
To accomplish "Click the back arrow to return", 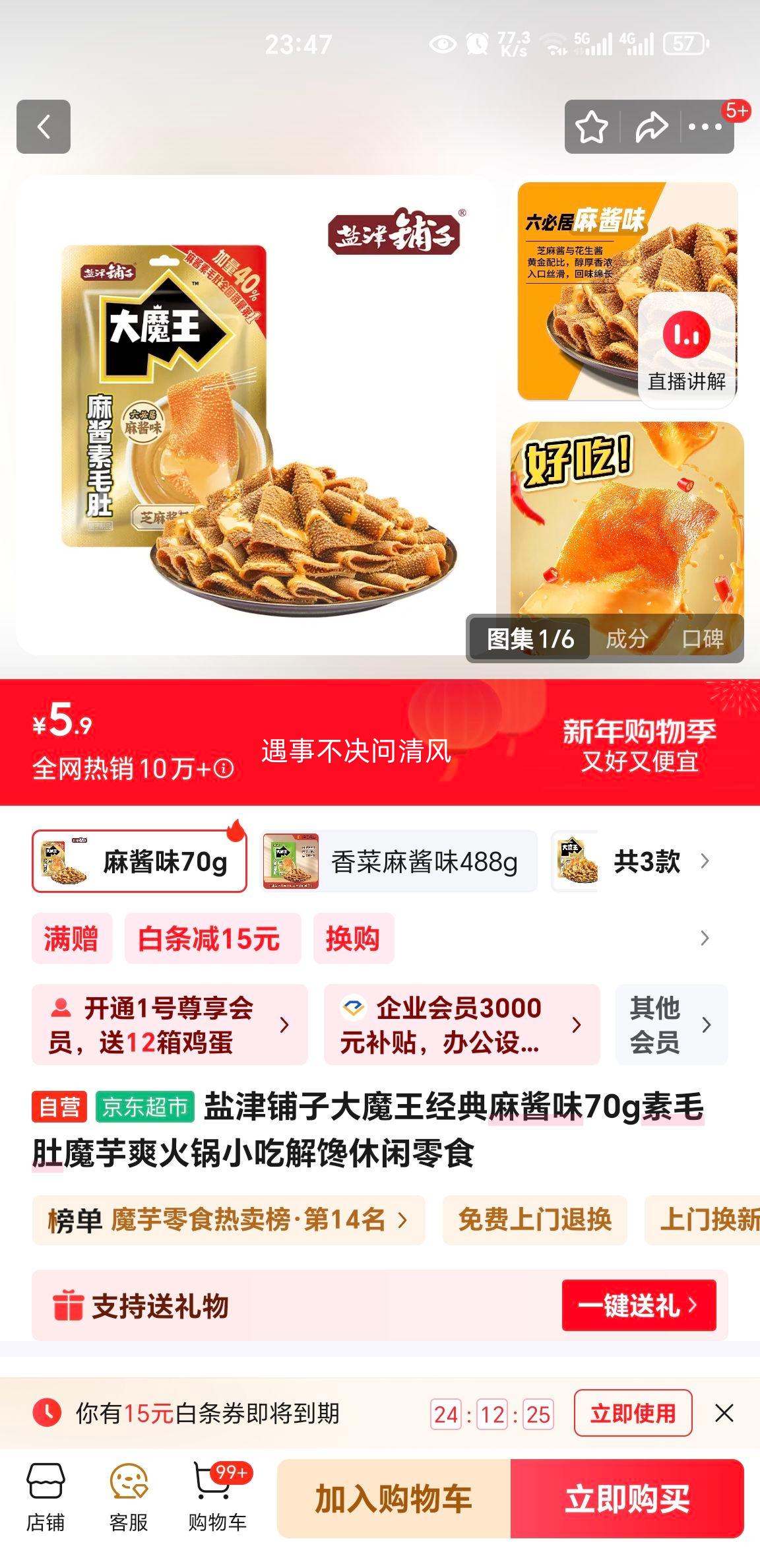I will pos(45,127).
